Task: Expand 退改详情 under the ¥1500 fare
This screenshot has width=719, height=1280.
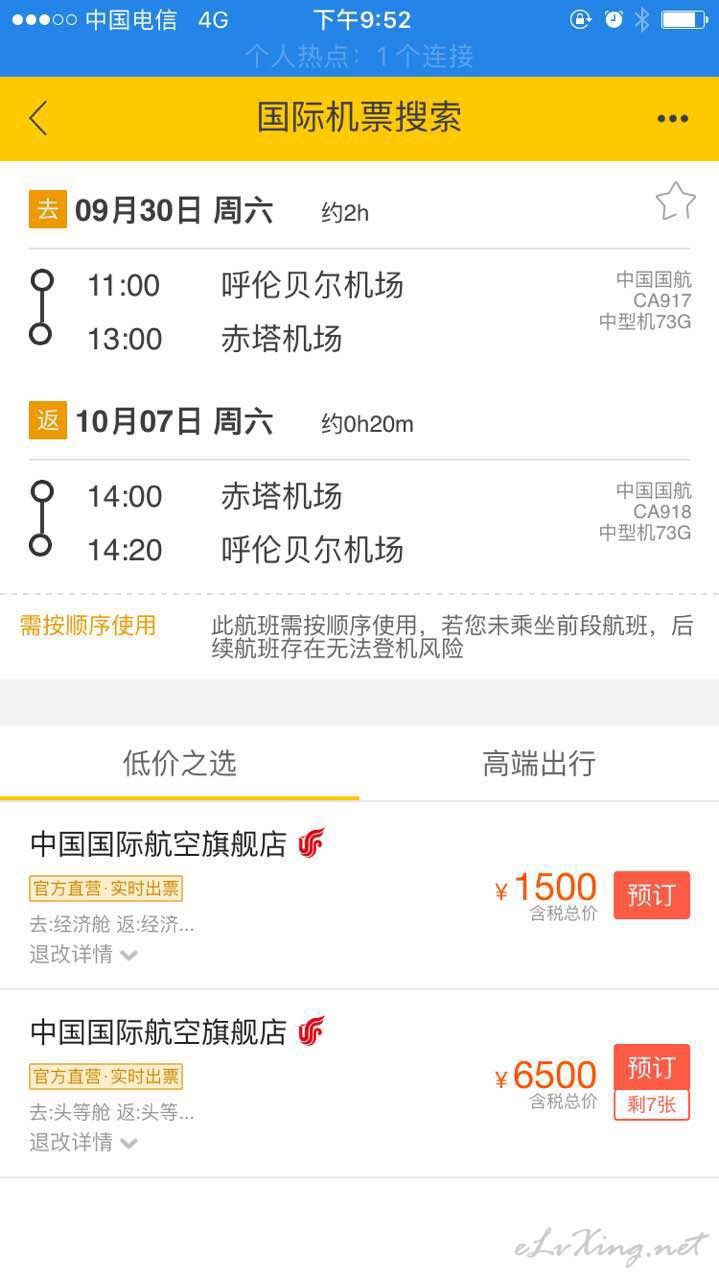Action: (x=83, y=954)
